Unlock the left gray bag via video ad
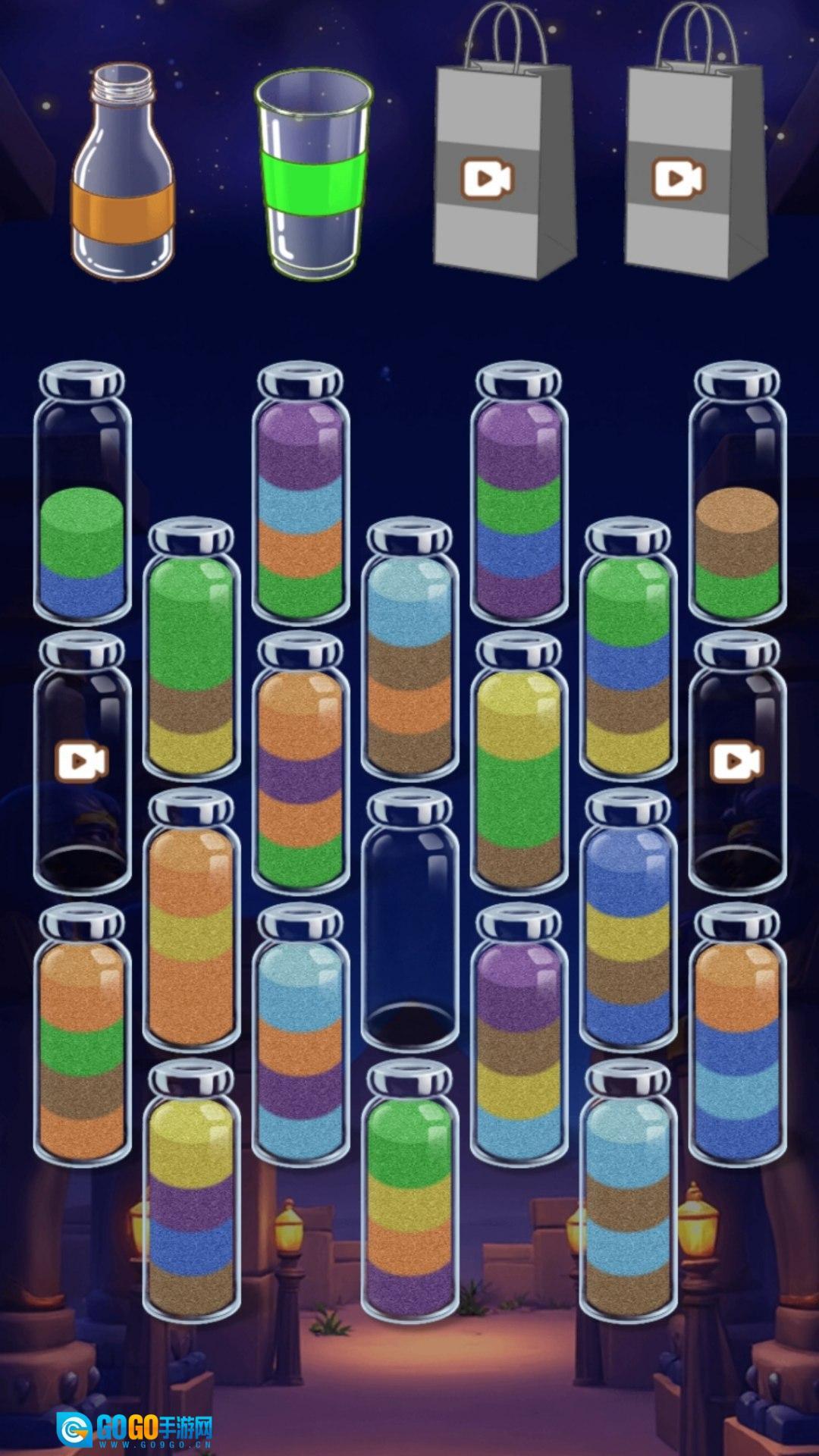Viewport: 819px width, 1456px height. click(x=504, y=140)
